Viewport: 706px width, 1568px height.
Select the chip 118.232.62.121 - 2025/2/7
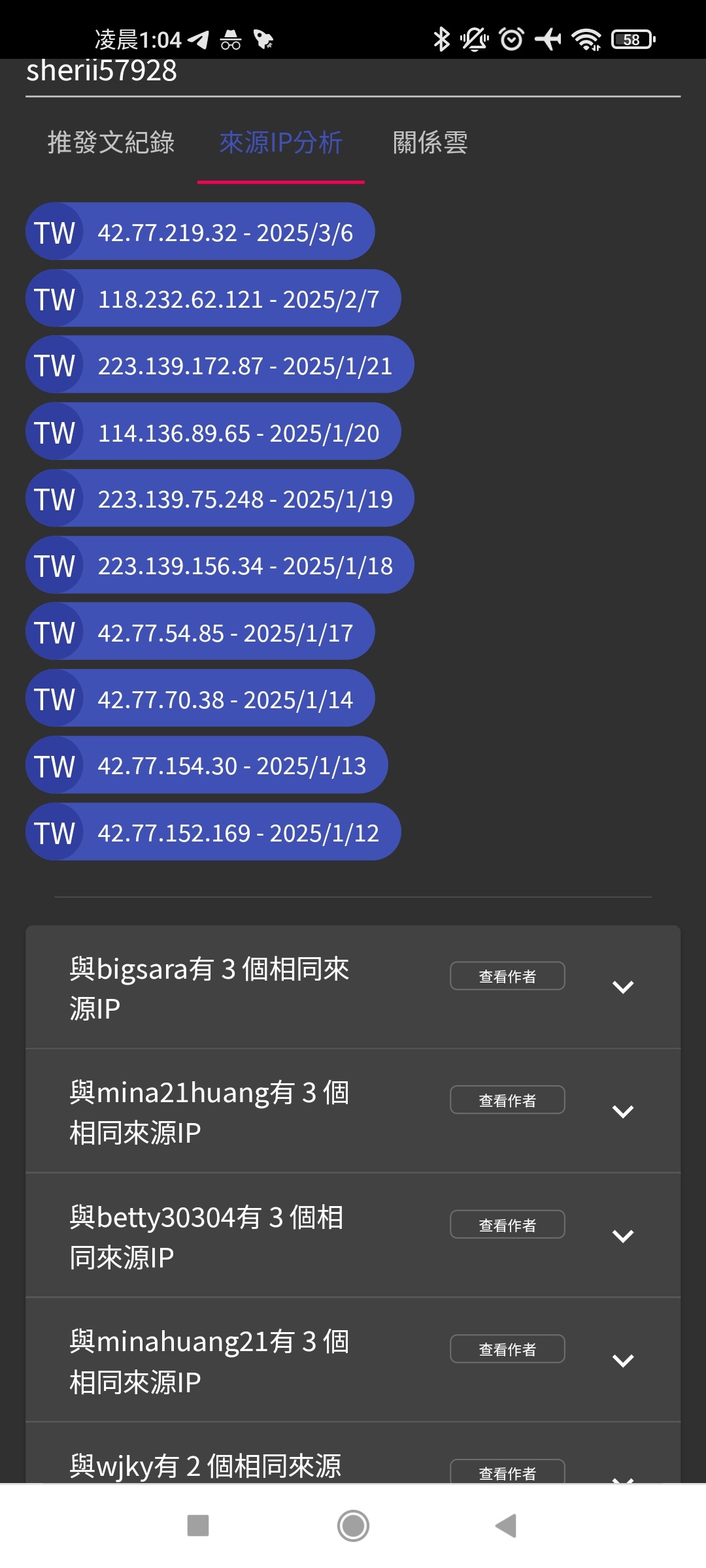pyautogui.click(x=213, y=299)
